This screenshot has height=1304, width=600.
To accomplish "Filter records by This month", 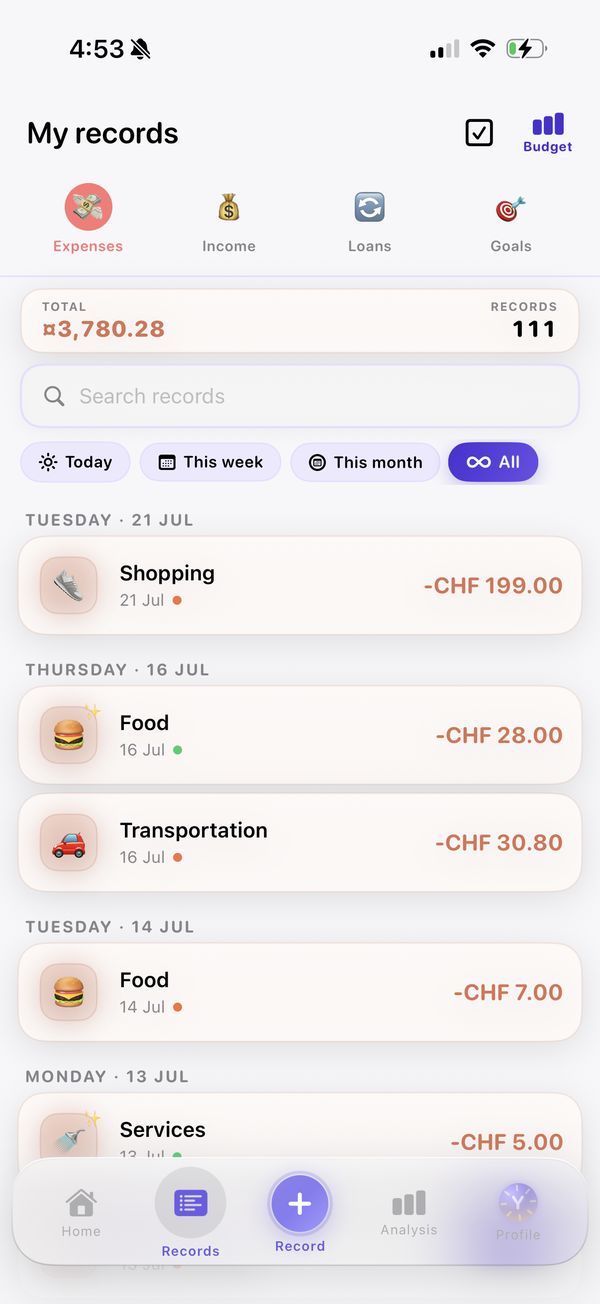I will tap(365, 462).
